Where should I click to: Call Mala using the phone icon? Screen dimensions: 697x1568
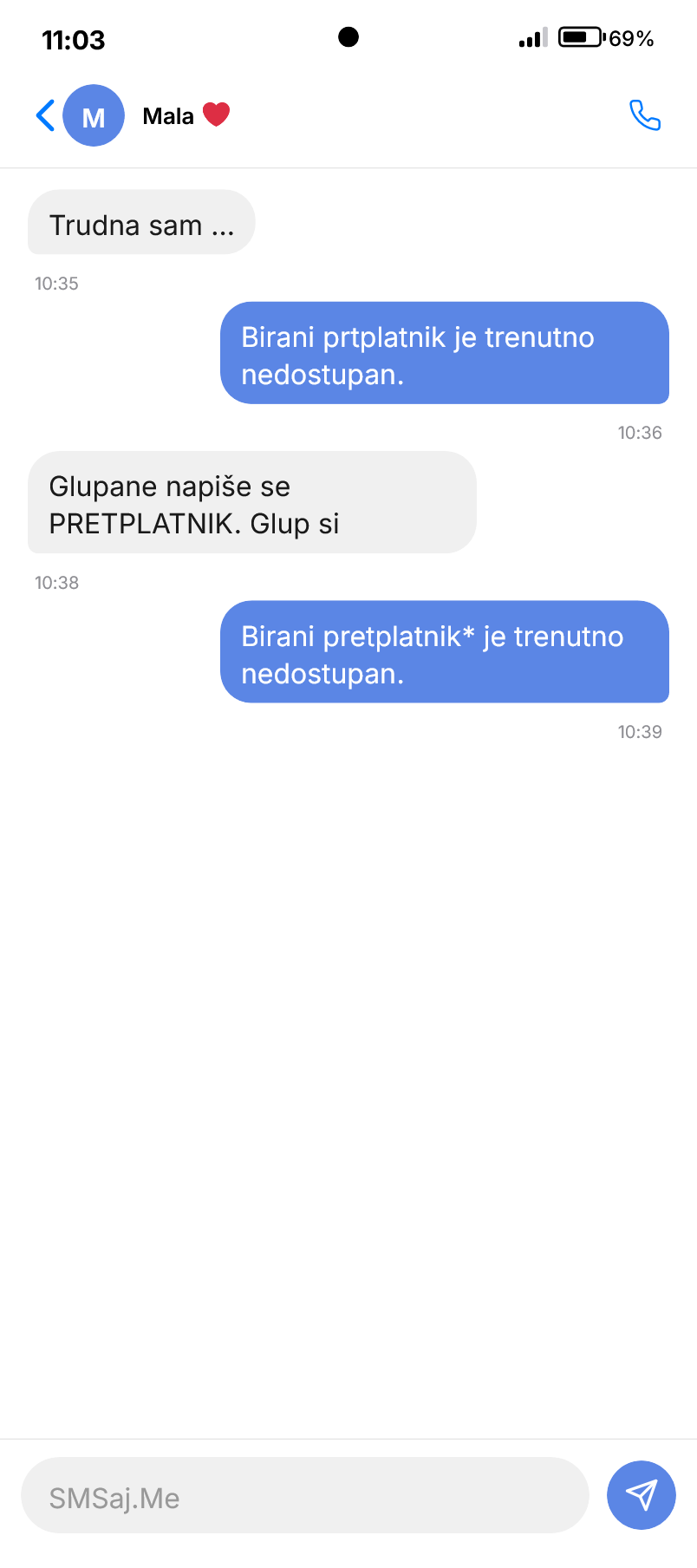pos(644,115)
